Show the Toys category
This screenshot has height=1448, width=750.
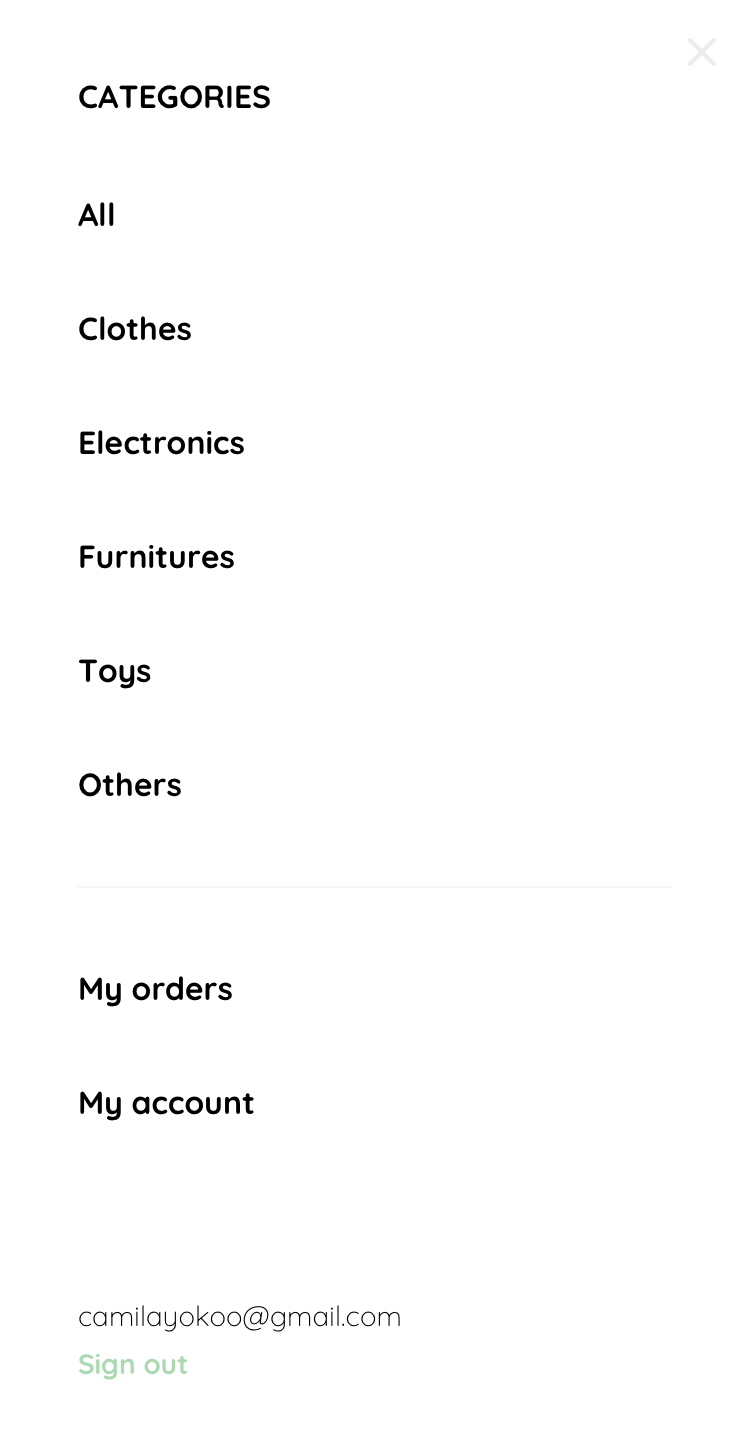click(115, 671)
